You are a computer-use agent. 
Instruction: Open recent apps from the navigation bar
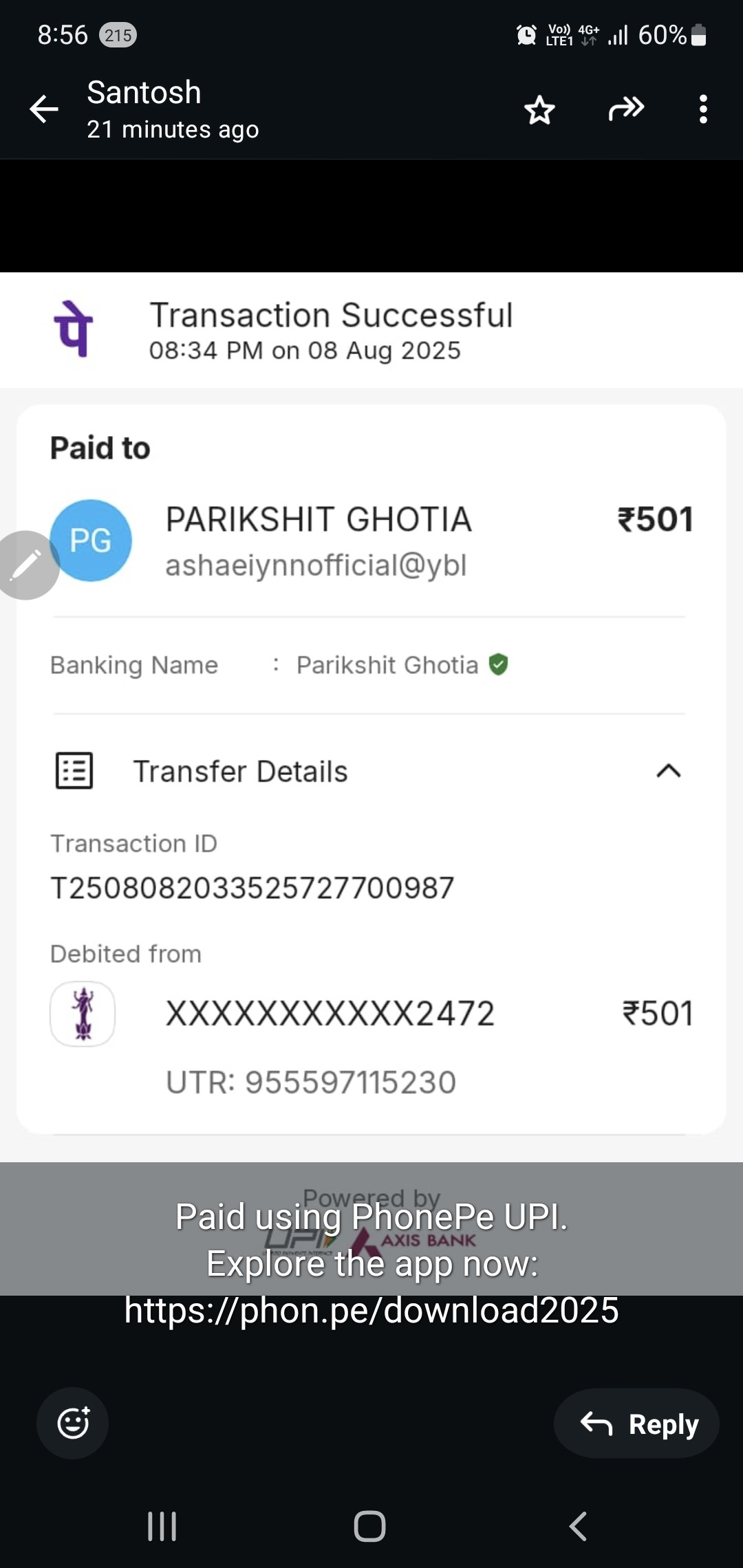tap(162, 1526)
